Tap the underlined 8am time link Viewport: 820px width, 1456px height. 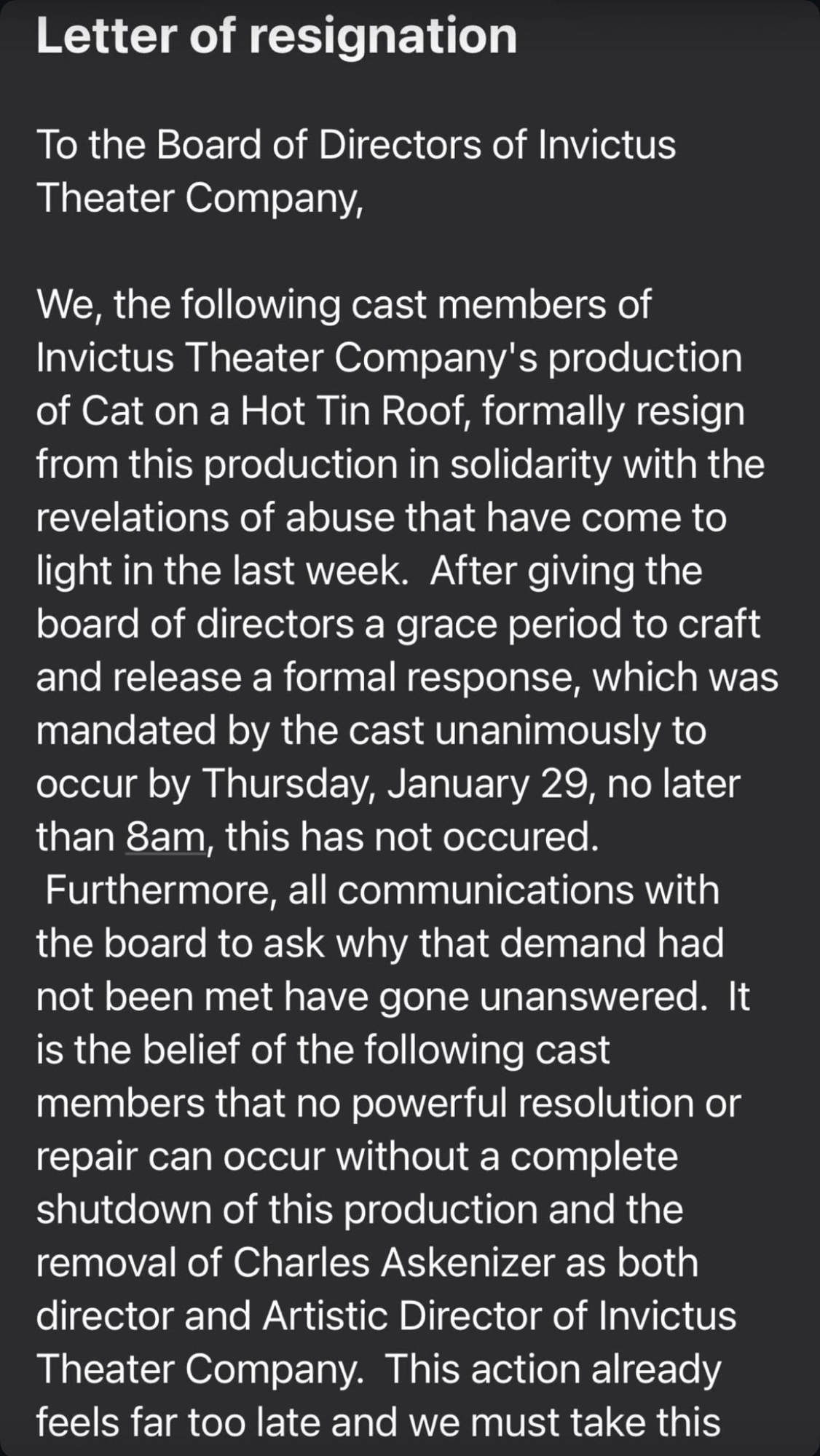[166, 837]
